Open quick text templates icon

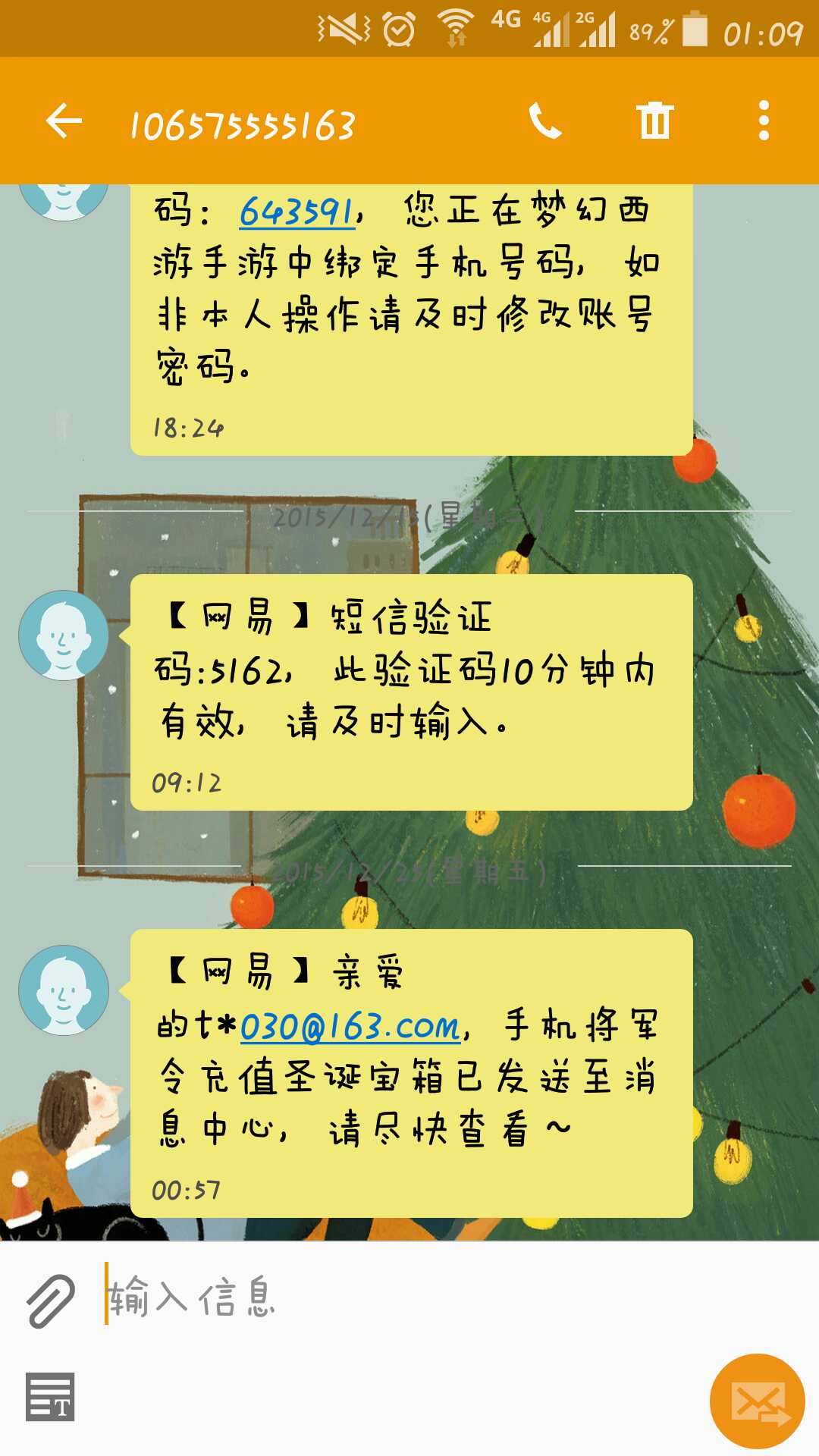50,1397
